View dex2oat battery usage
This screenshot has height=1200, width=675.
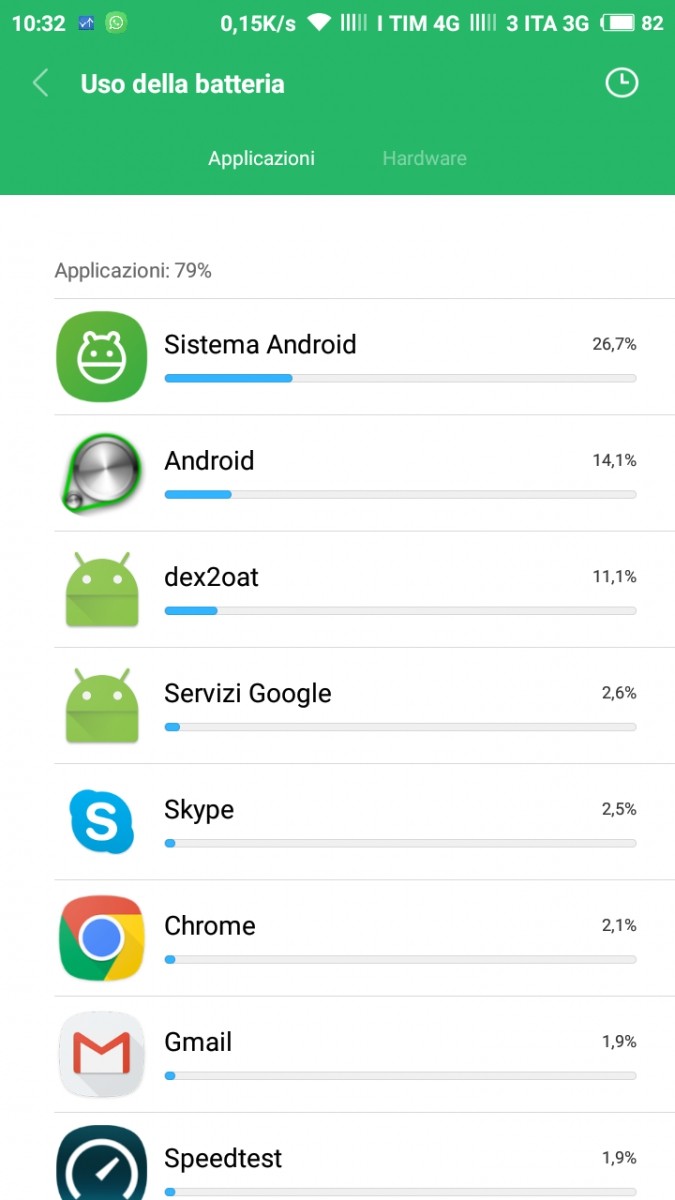(364, 589)
